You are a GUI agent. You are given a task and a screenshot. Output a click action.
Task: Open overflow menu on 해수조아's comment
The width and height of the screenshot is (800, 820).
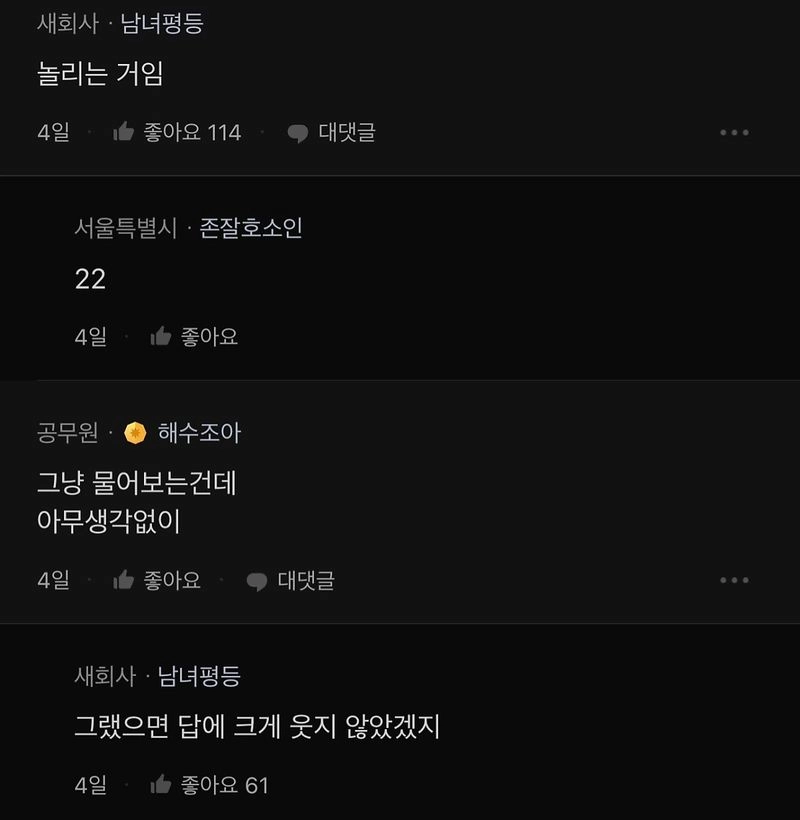pyautogui.click(x=734, y=580)
